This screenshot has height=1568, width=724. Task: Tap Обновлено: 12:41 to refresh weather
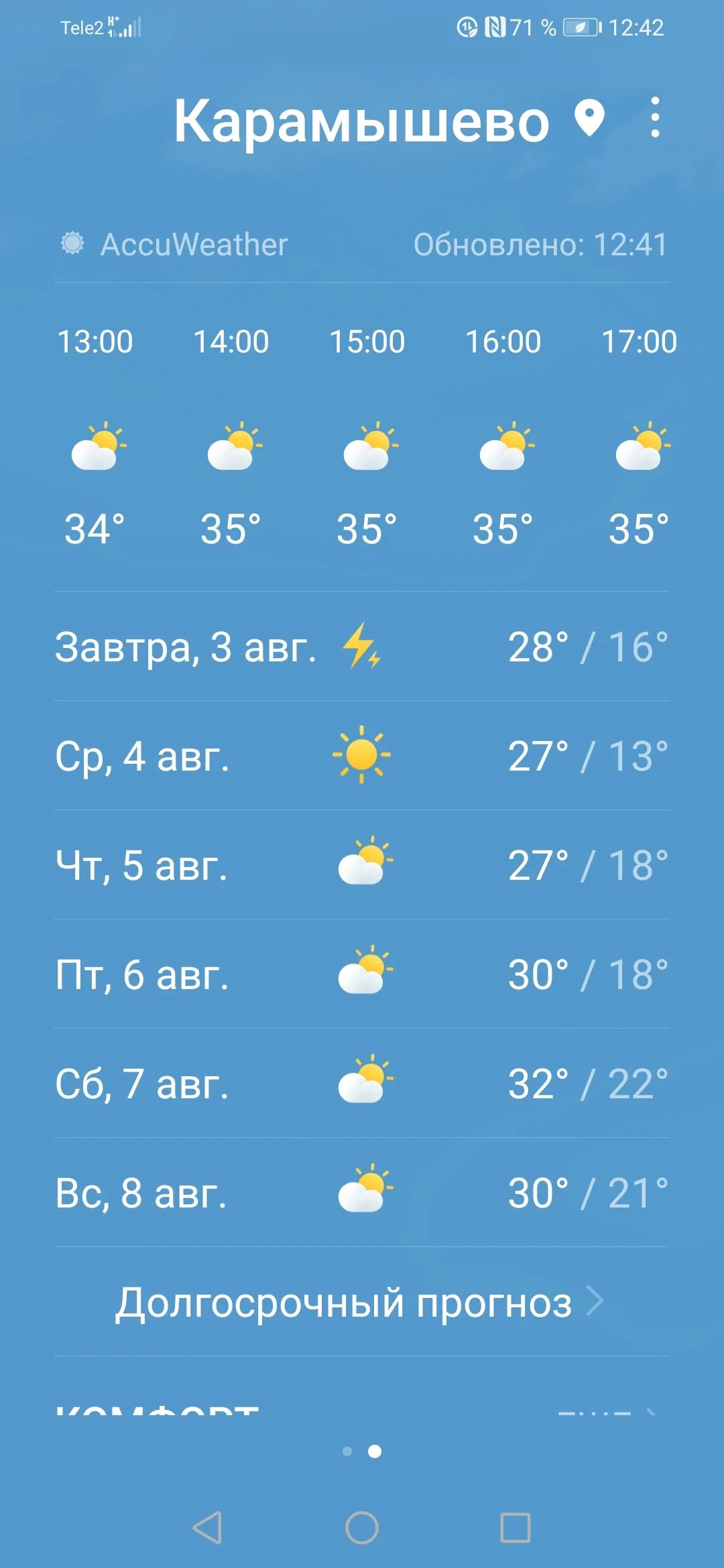click(540, 245)
